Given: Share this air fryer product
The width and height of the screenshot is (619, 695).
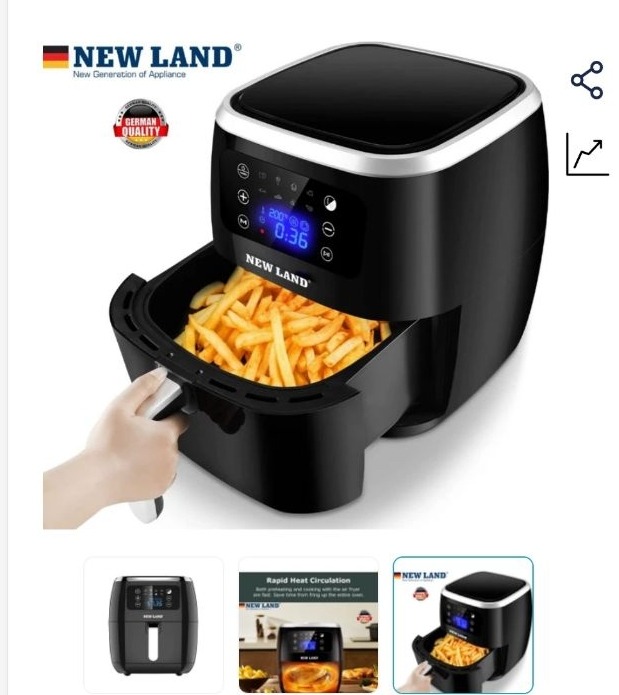Looking at the screenshot, I should coord(587,80).
